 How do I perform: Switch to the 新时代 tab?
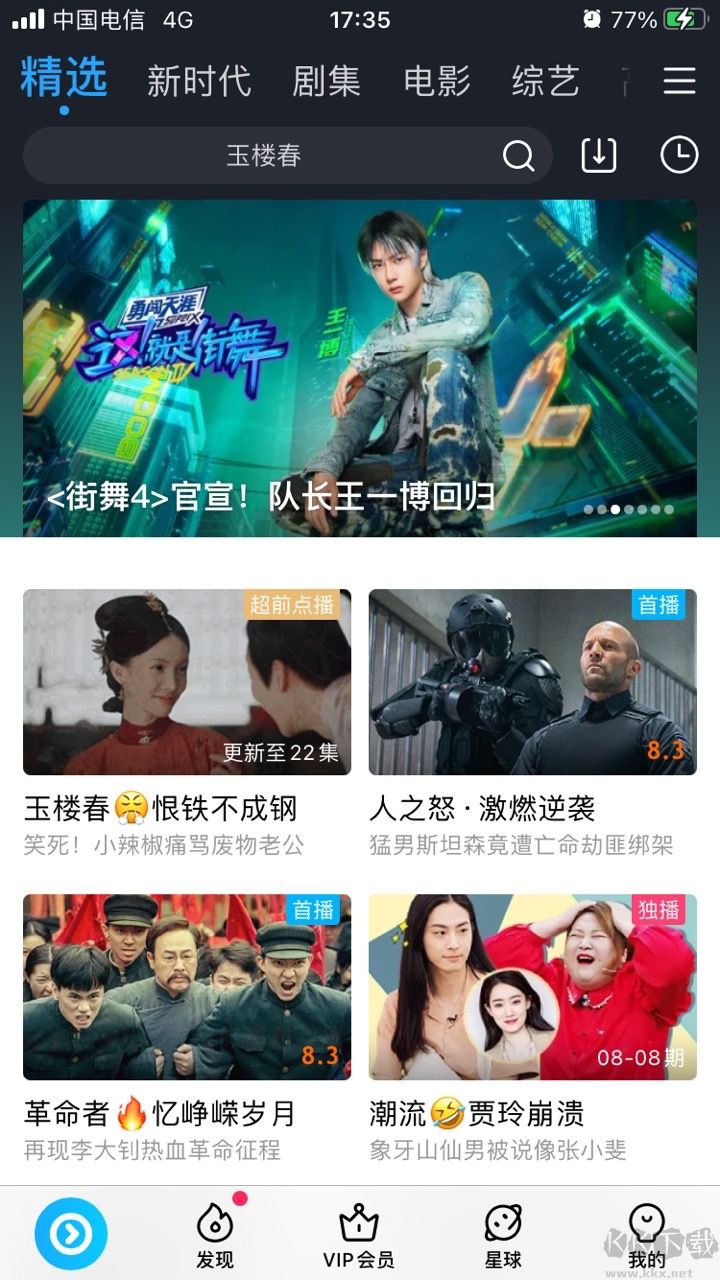coord(200,84)
